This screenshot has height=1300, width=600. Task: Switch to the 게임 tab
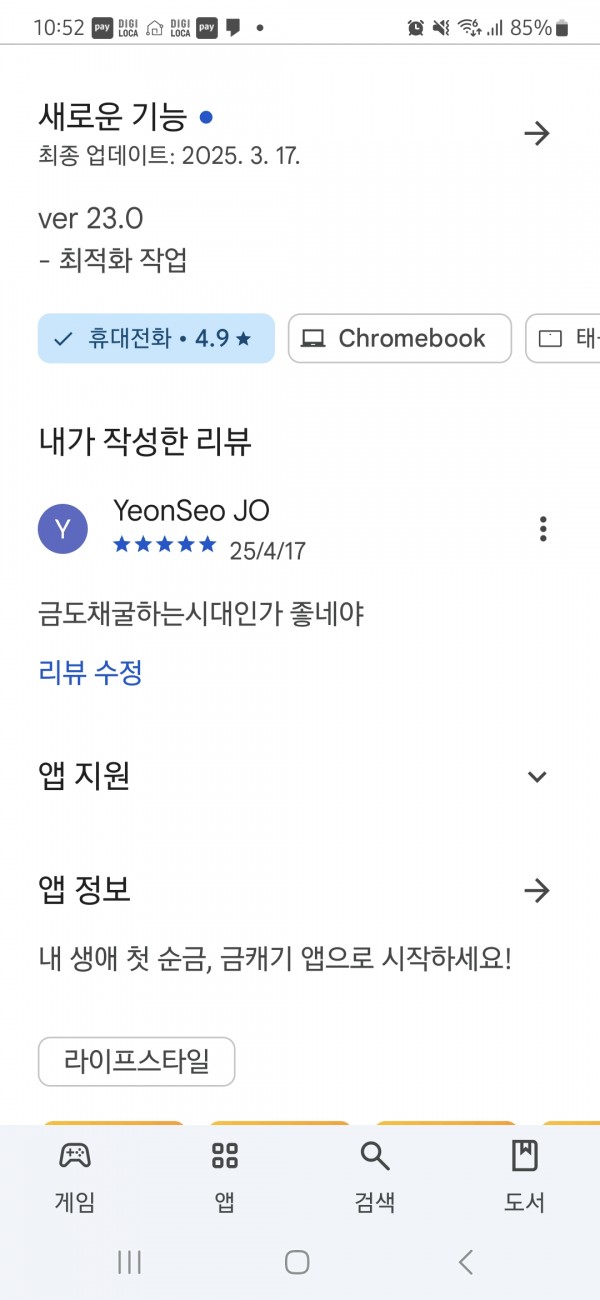[75, 1176]
